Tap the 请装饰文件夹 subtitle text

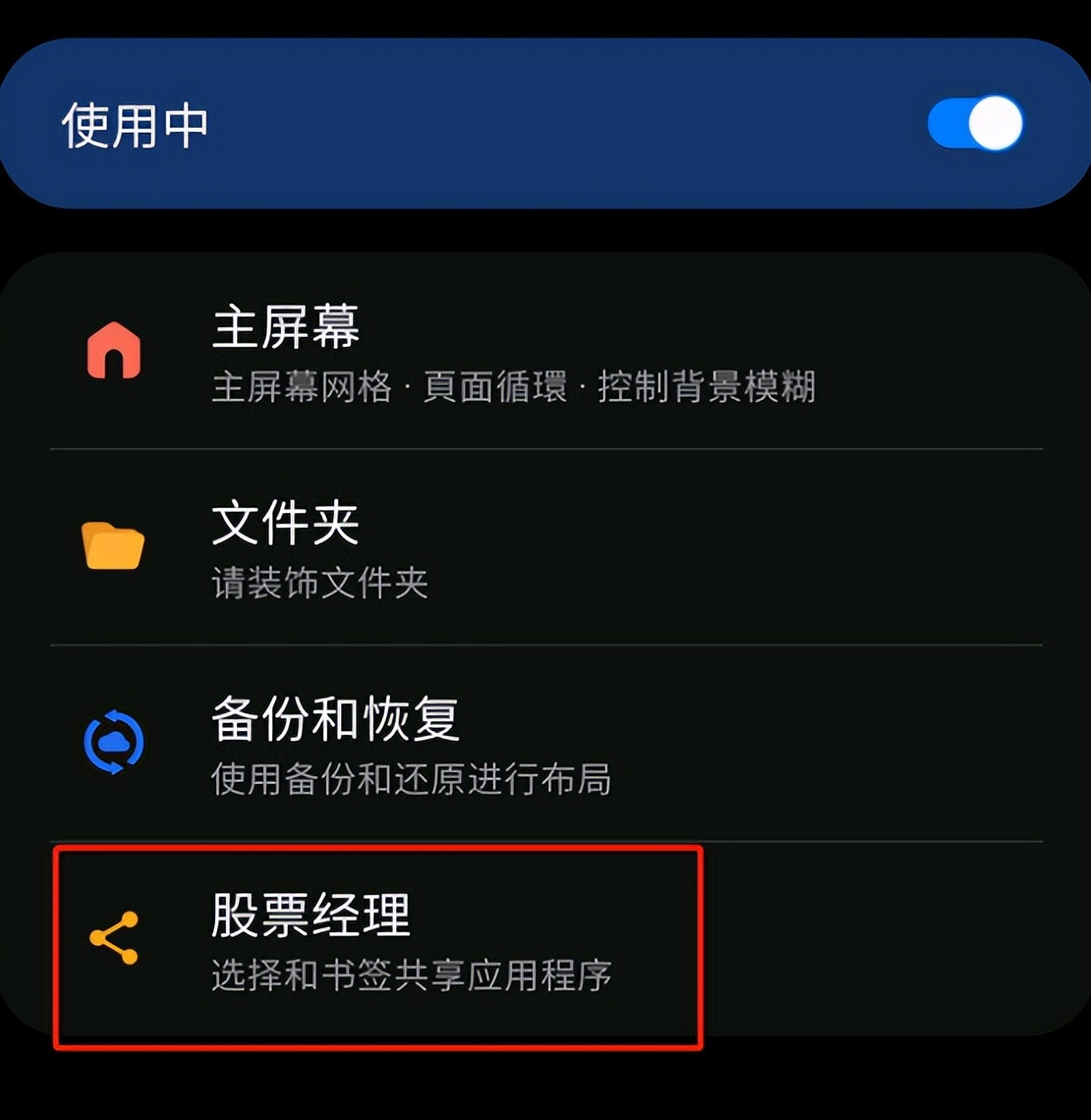click(x=318, y=583)
